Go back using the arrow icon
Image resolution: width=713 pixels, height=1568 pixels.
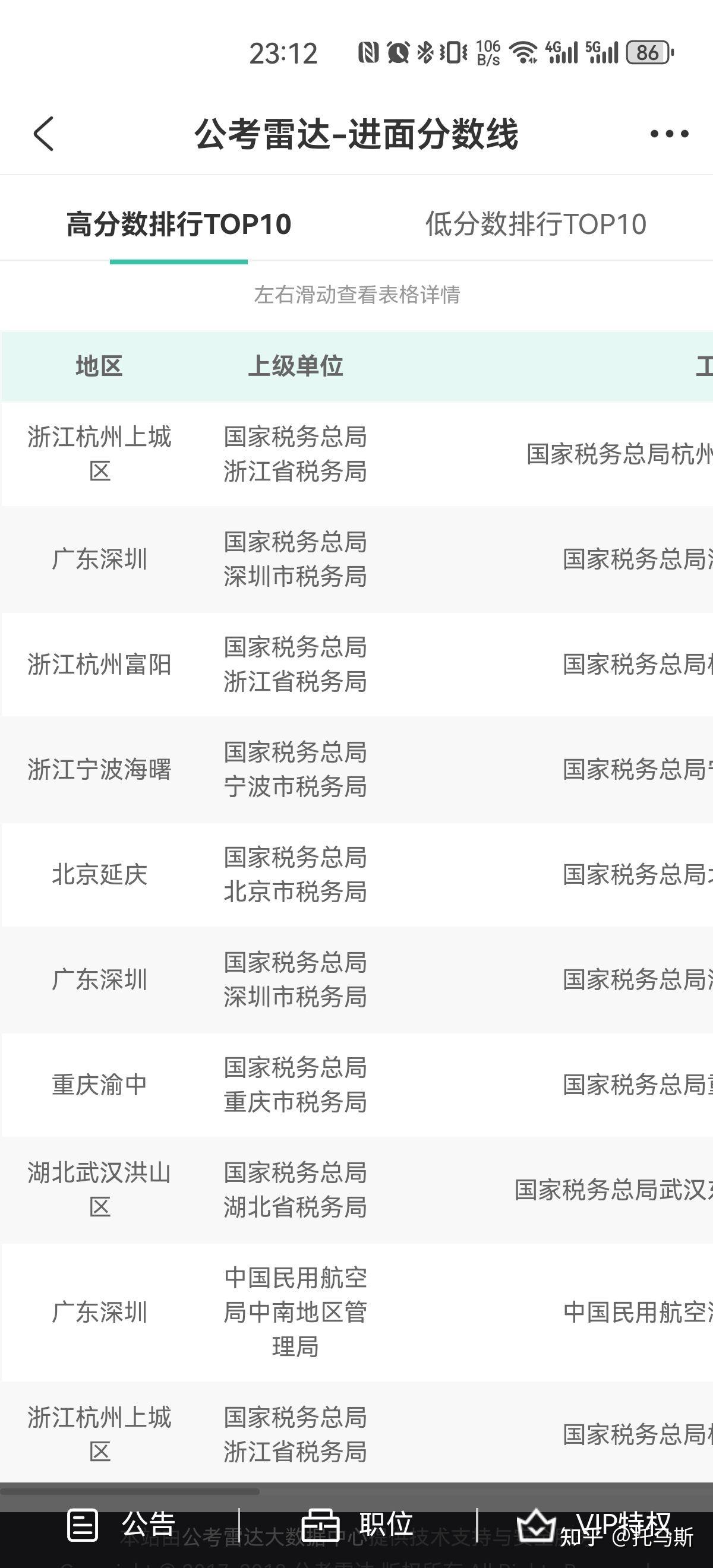44,133
